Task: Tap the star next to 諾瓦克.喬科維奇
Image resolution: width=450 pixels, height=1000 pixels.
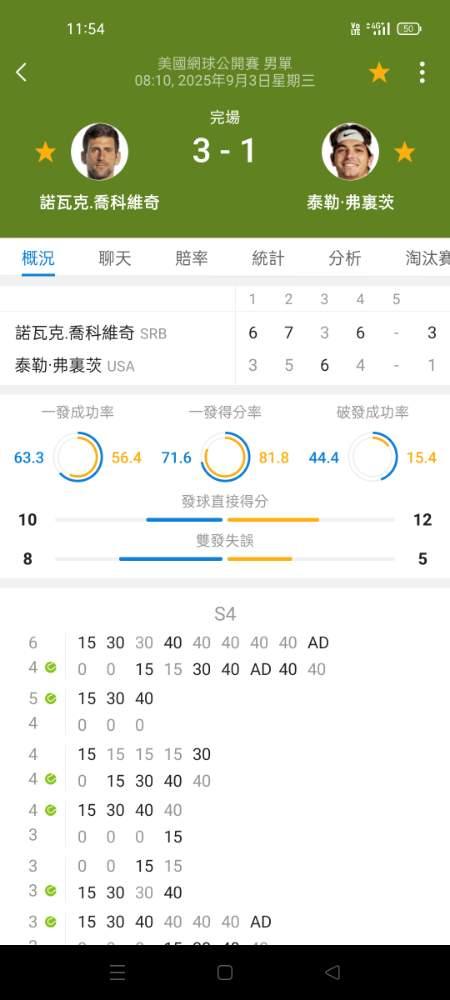Action: click(45, 152)
